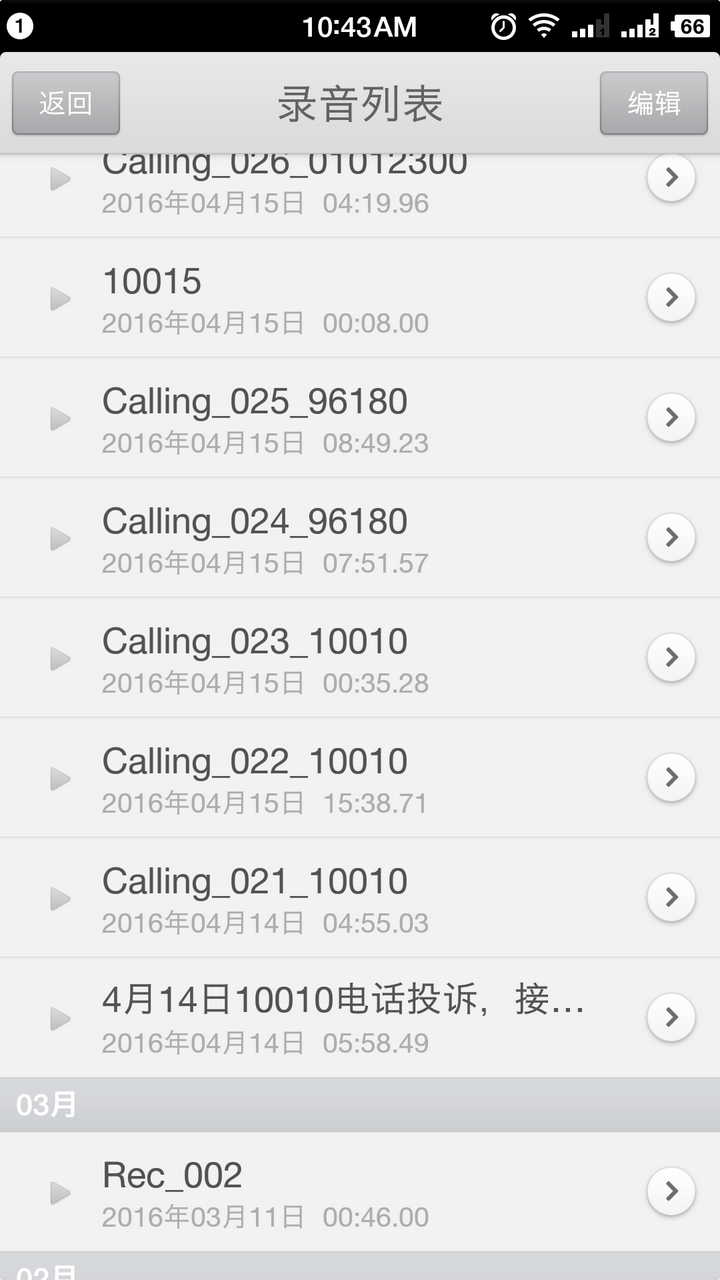
Task: Open details arrow for Rec_002
Action: click(x=671, y=1192)
